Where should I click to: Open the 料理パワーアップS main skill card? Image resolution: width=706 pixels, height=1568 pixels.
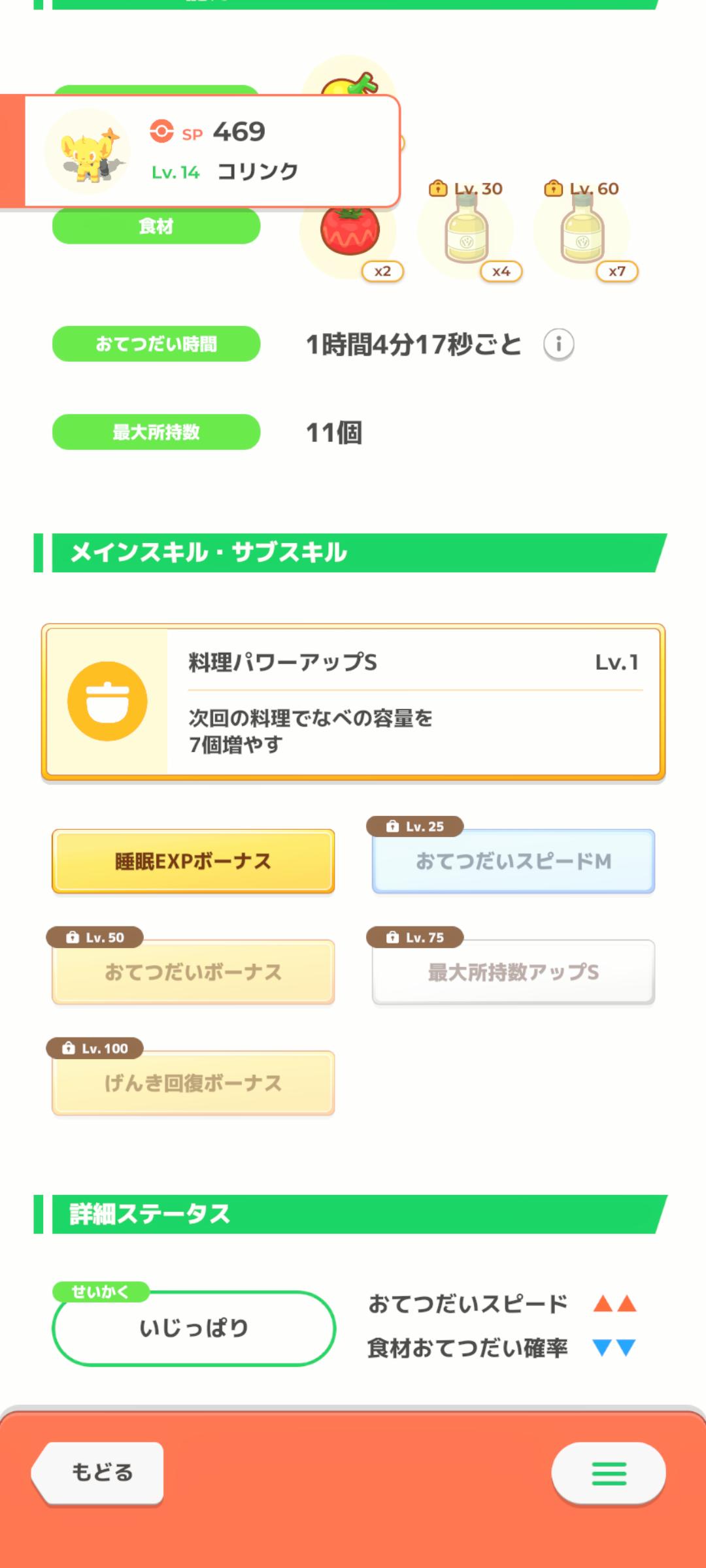[353, 702]
